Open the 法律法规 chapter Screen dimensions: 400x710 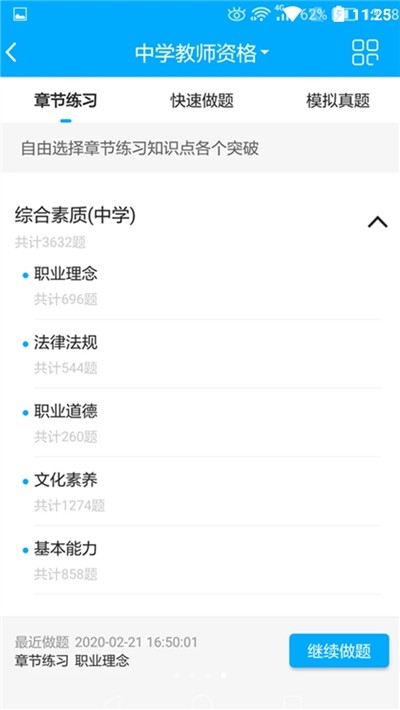click(207, 355)
